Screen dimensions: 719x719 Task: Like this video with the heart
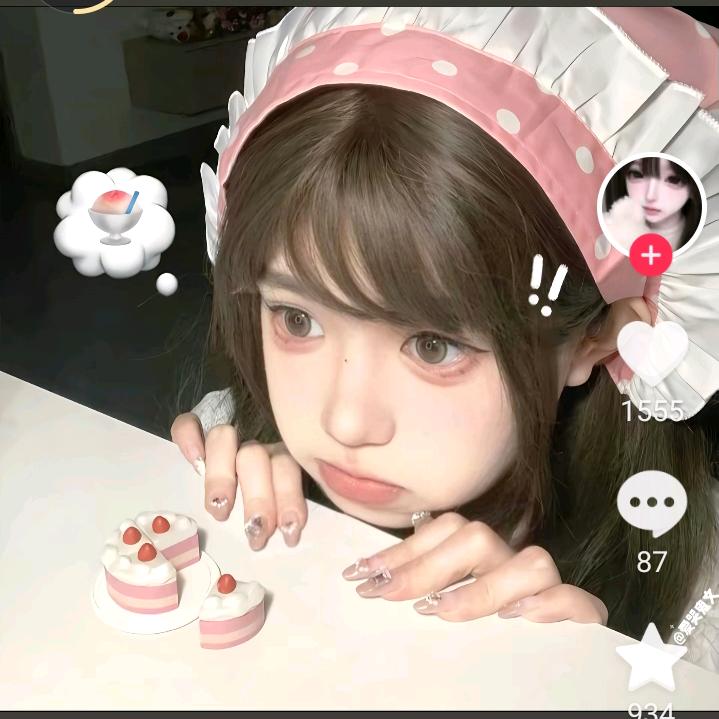(x=652, y=353)
